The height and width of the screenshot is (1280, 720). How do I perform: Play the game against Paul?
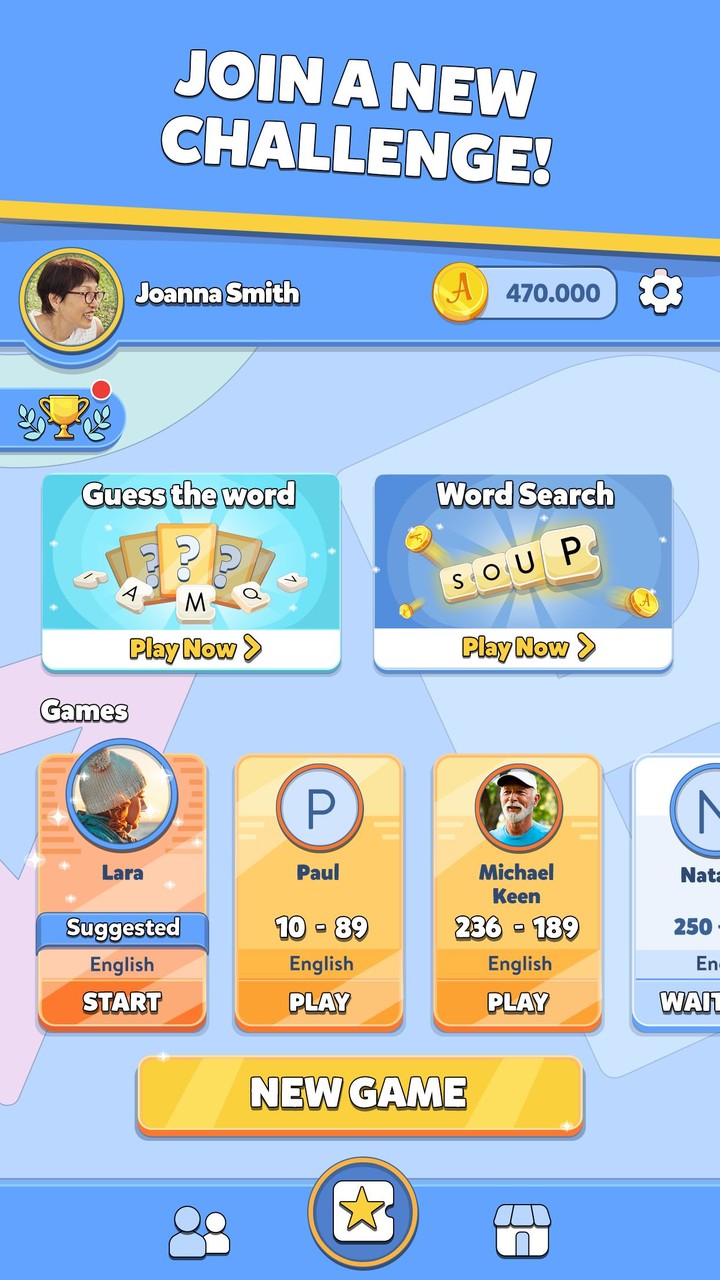coord(319,1002)
